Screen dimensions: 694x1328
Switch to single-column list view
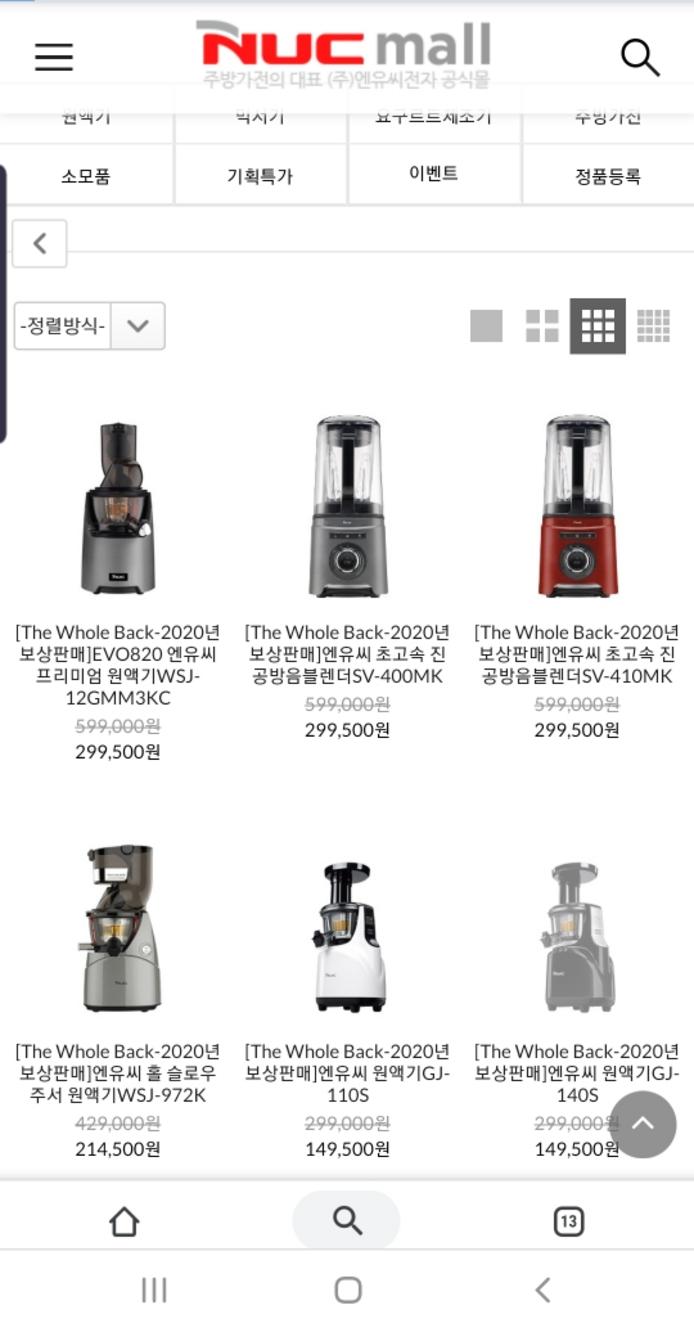tap(486, 326)
